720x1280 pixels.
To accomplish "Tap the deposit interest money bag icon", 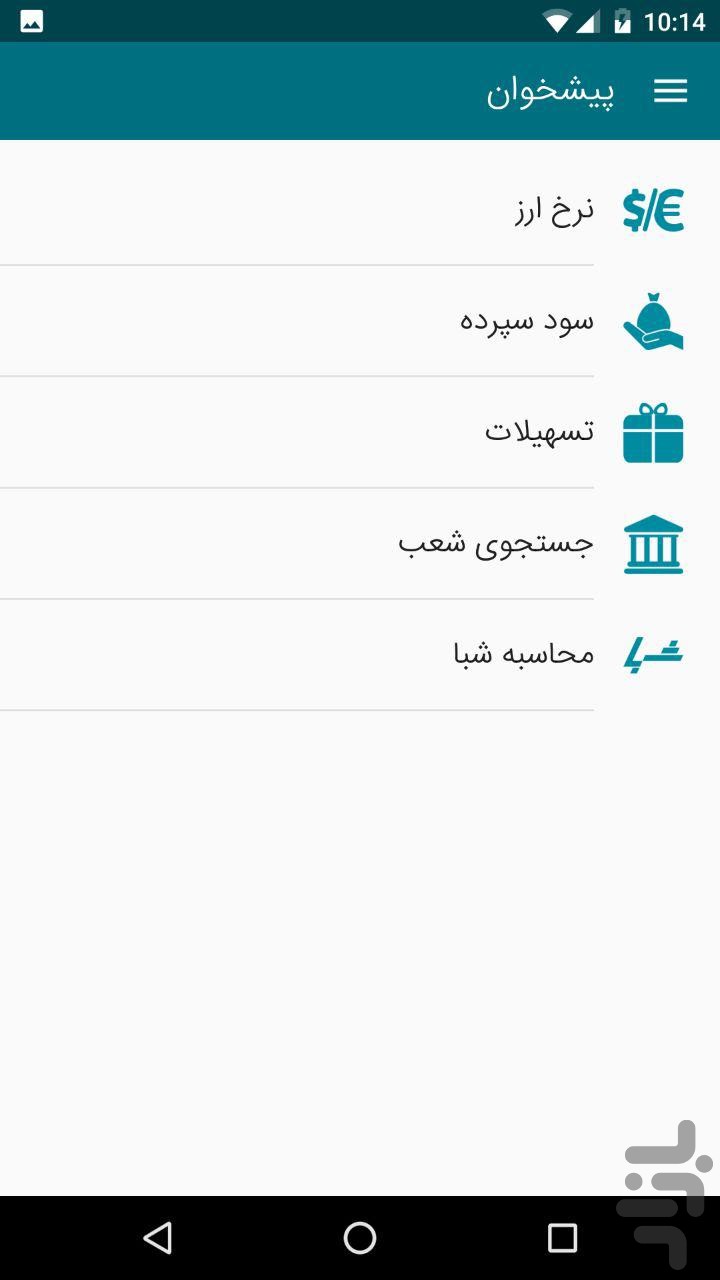I will pos(652,320).
